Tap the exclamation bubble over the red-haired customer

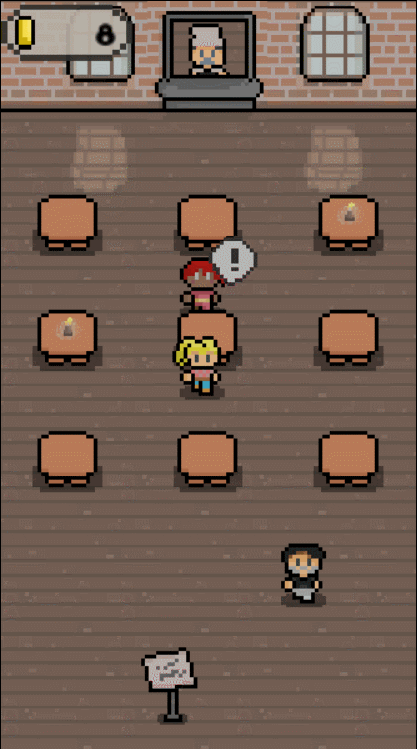point(233,260)
